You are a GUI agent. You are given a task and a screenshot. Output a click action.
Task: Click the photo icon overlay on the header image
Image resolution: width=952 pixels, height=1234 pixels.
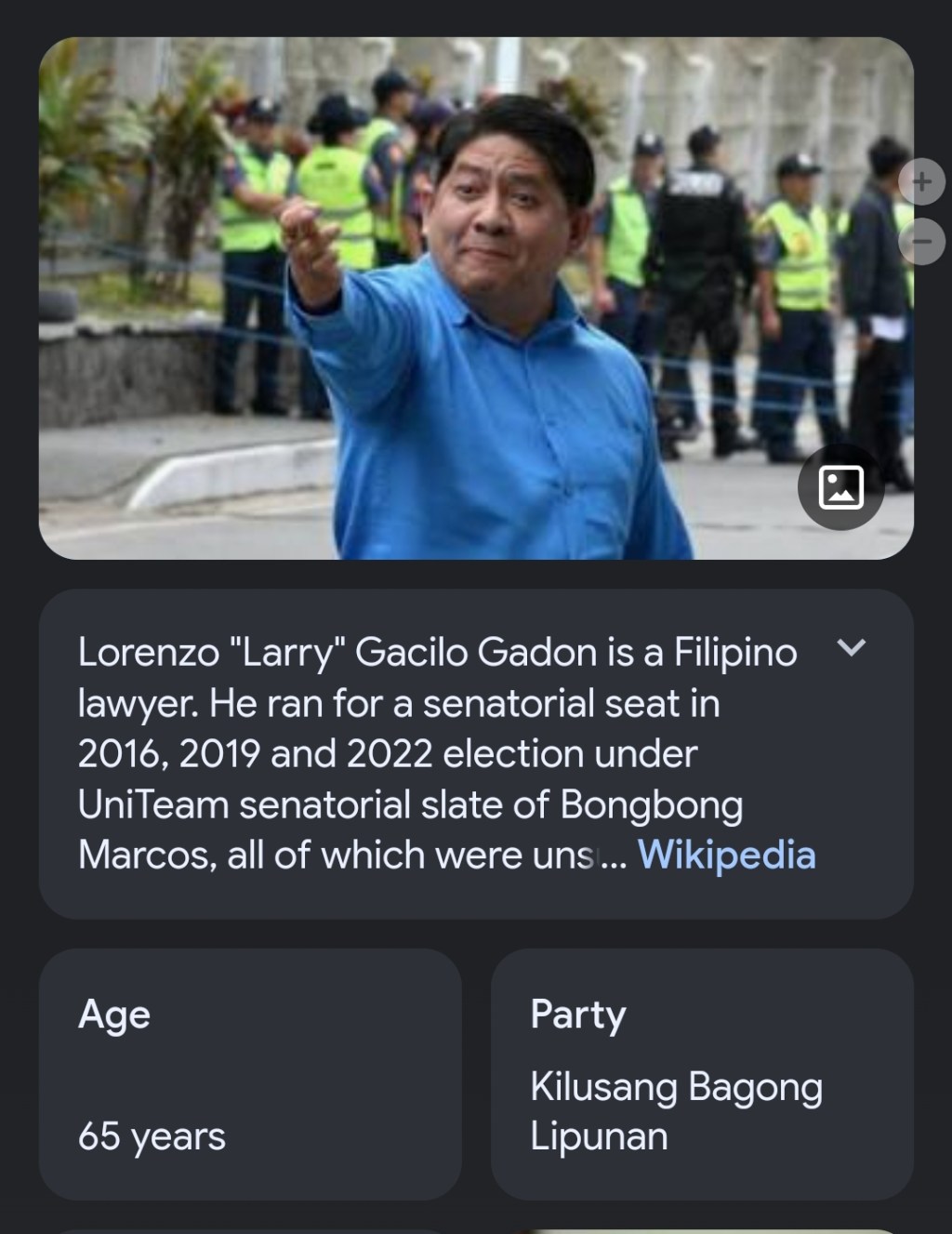tap(840, 487)
